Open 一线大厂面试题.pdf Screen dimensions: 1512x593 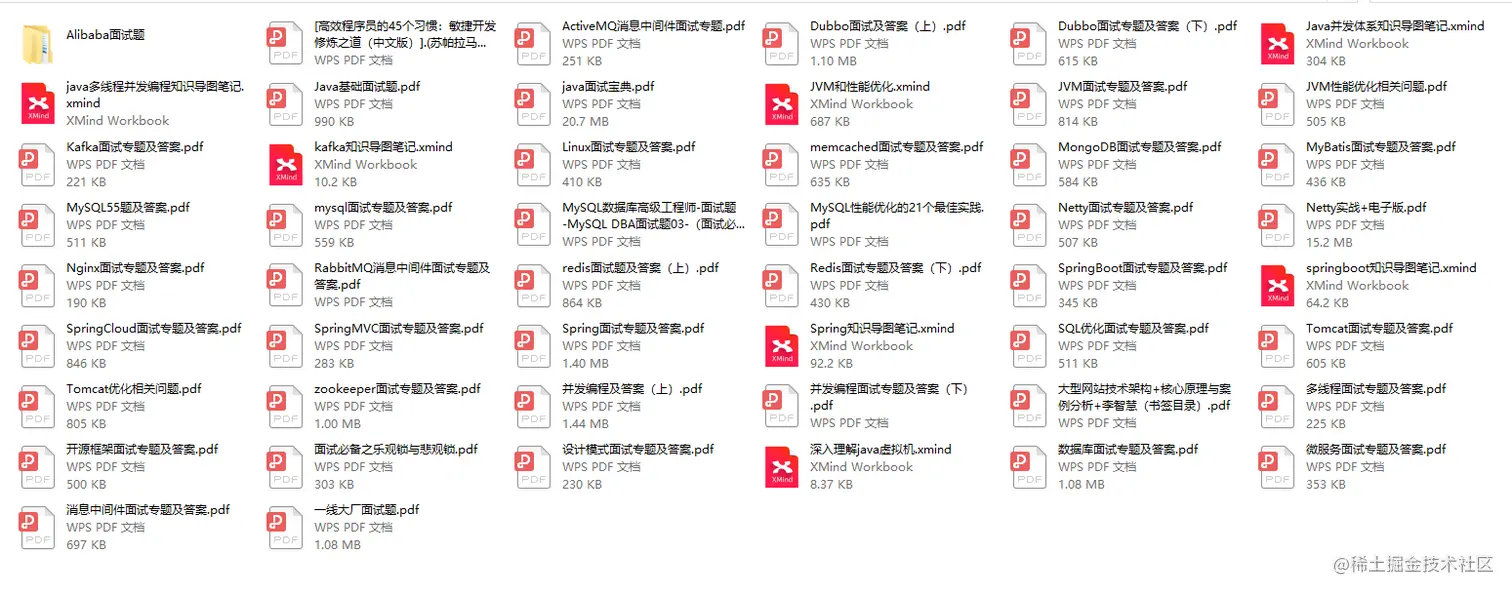(285, 527)
